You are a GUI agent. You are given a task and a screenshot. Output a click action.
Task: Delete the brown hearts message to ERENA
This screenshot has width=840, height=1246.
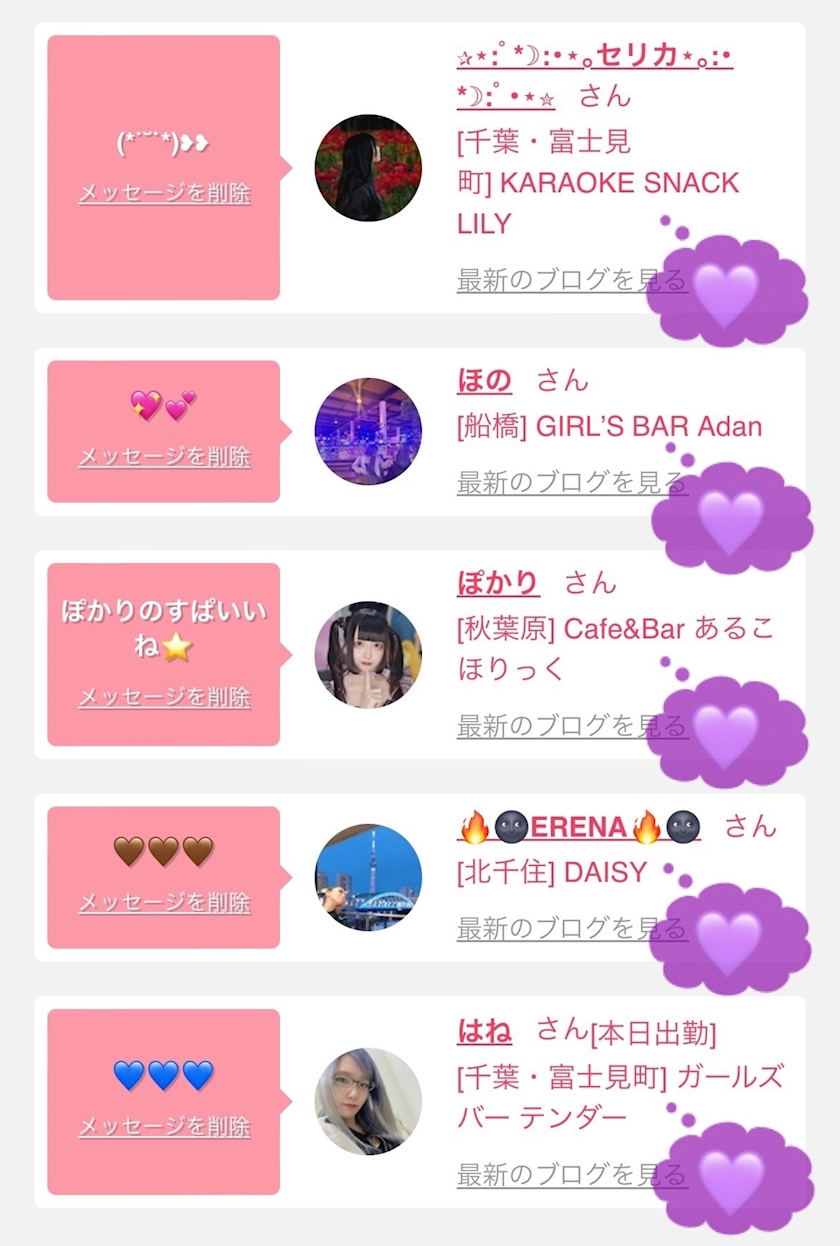coord(164,903)
